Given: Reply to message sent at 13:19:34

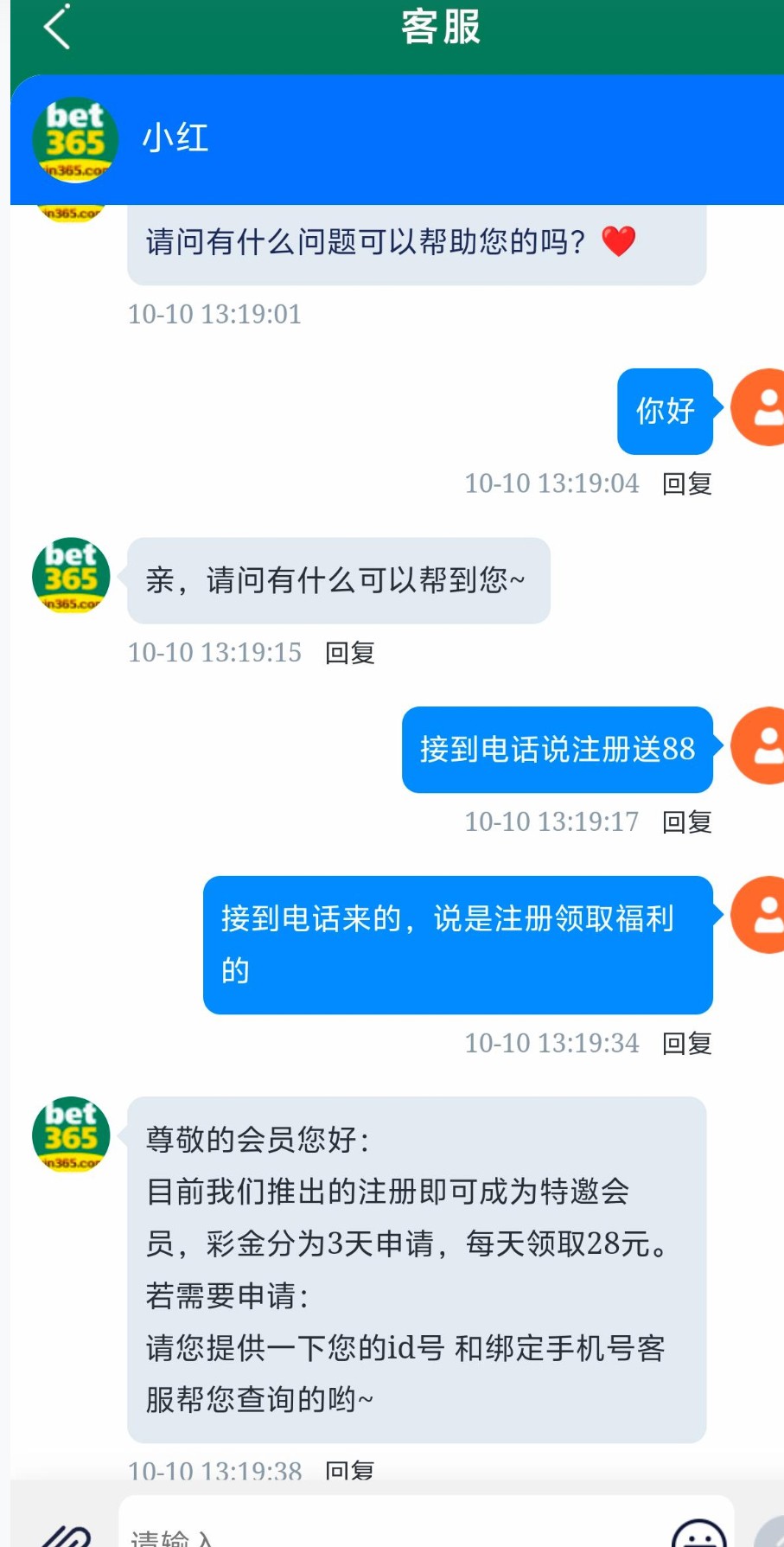Looking at the screenshot, I should pyautogui.click(x=686, y=1044).
